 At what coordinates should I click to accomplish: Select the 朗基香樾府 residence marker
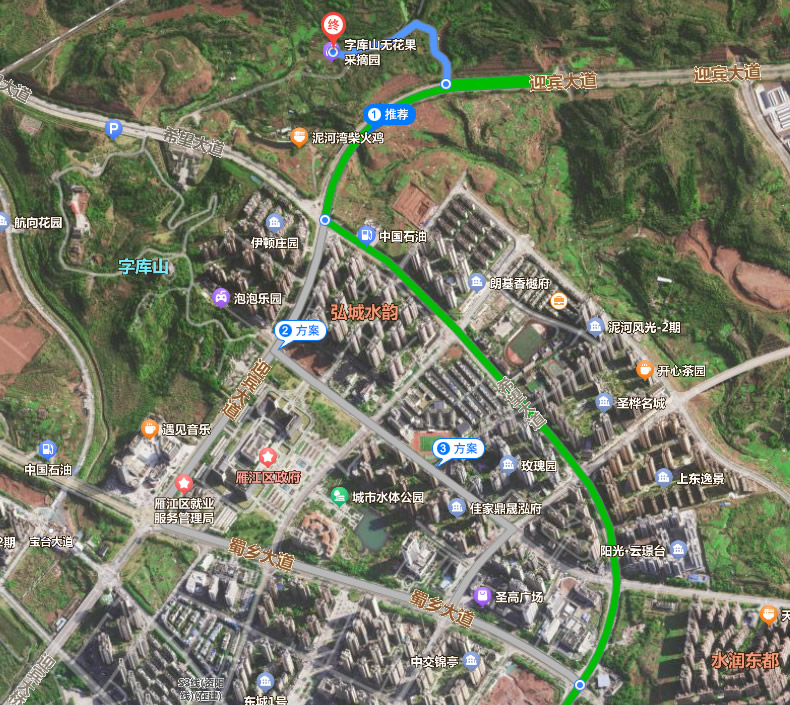(476, 282)
